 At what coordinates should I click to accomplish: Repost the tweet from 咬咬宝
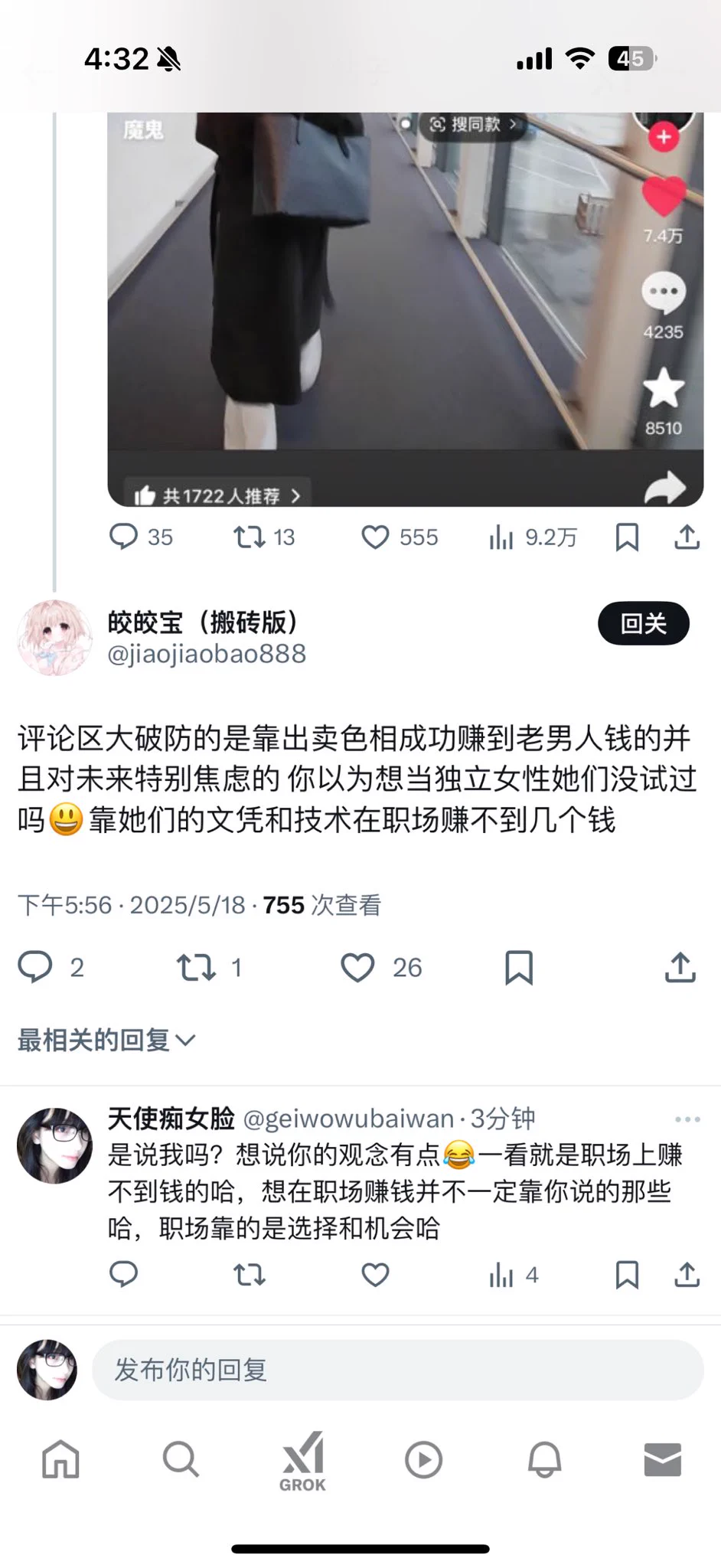pyautogui.click(x=197, y=968)
